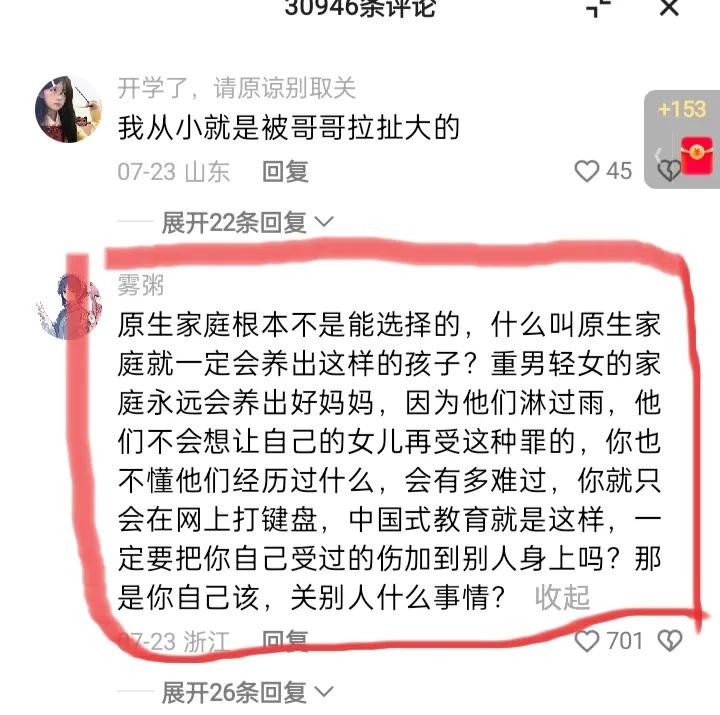Reply to the 我从小就是被哥哥拉扯大的 comment
The height and width of the screenshot is (715, 720).
pos(285,171)
